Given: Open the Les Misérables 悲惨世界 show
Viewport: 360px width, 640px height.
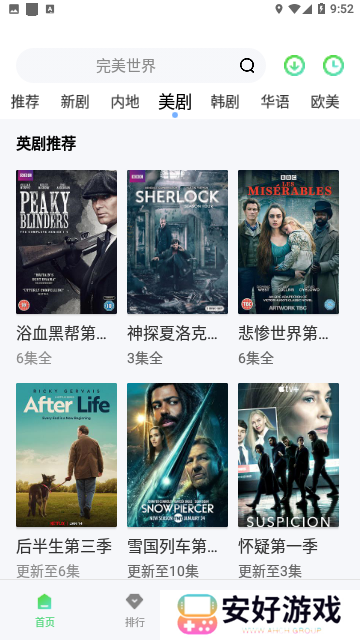Looking at the screenshot, I should (x=289, y=242).
